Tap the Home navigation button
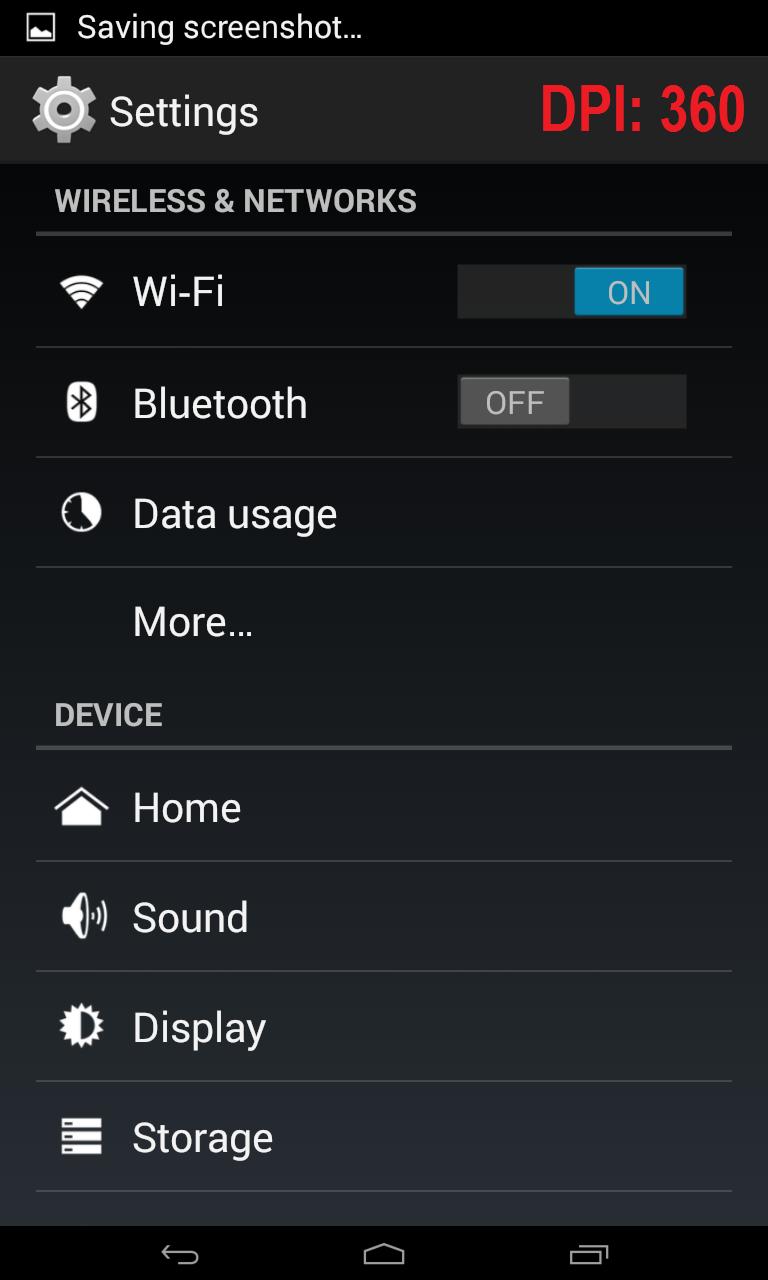The width and height of the screenshot is (768, 1280). click(x=384, y=1253)
